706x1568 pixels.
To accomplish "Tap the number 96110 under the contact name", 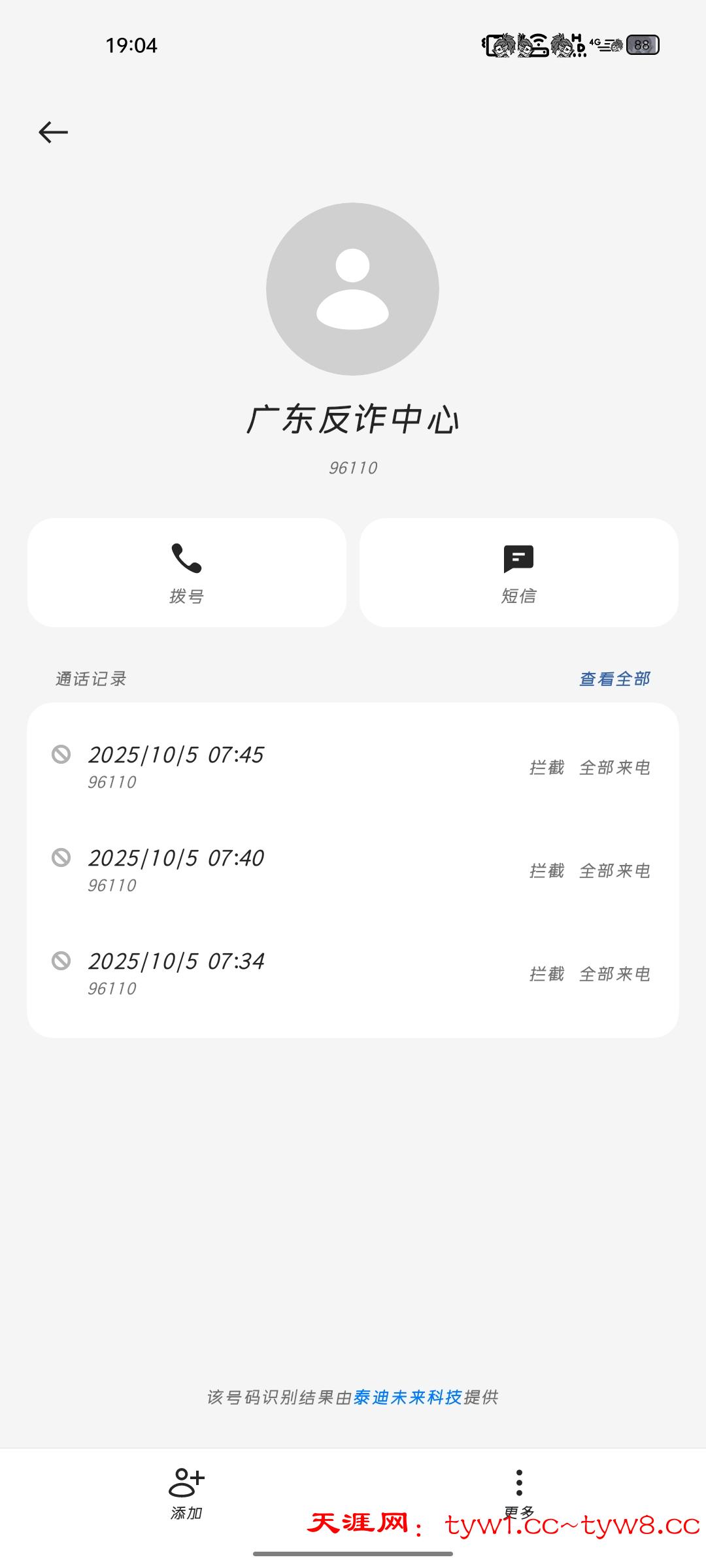I will click(x=353, y=467).
